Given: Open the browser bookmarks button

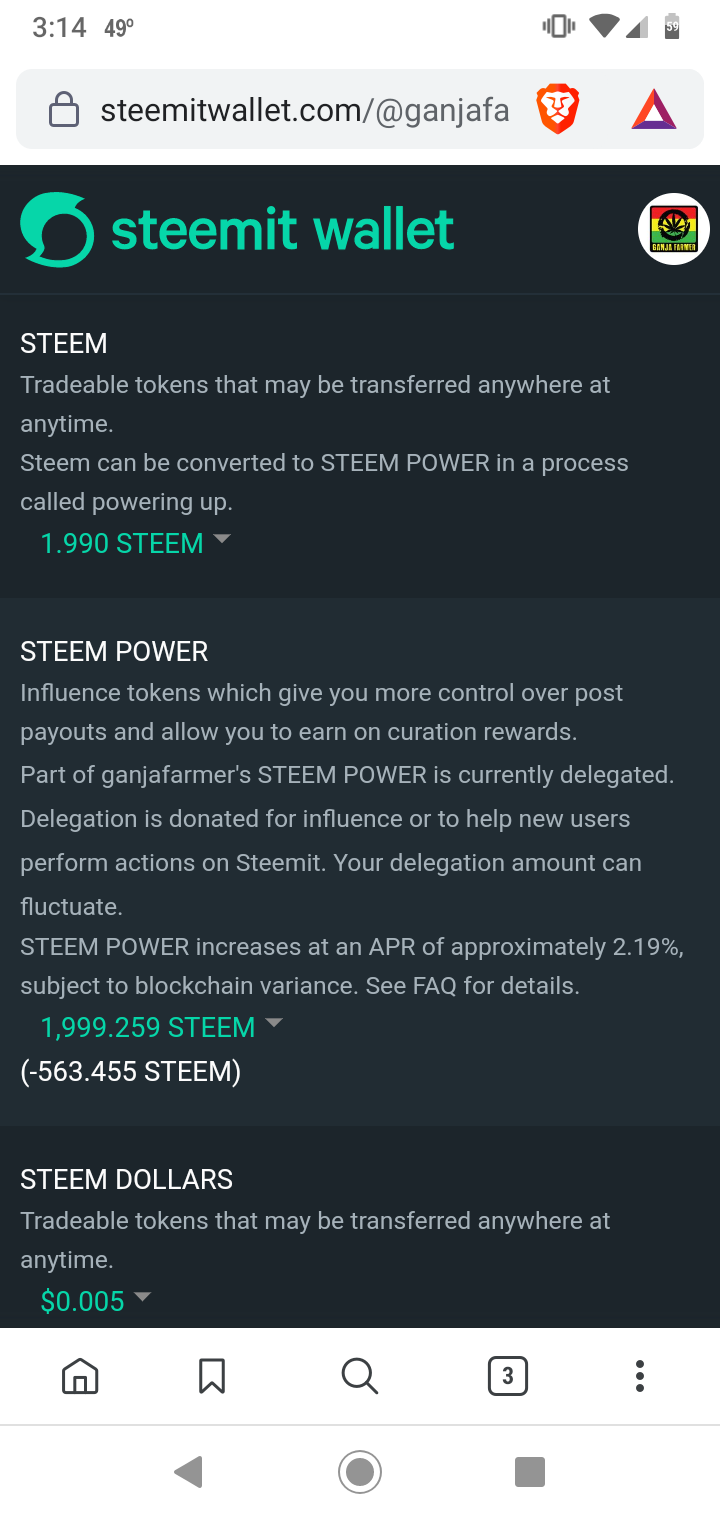Looking at the screenshot, I should [212, 1376].
